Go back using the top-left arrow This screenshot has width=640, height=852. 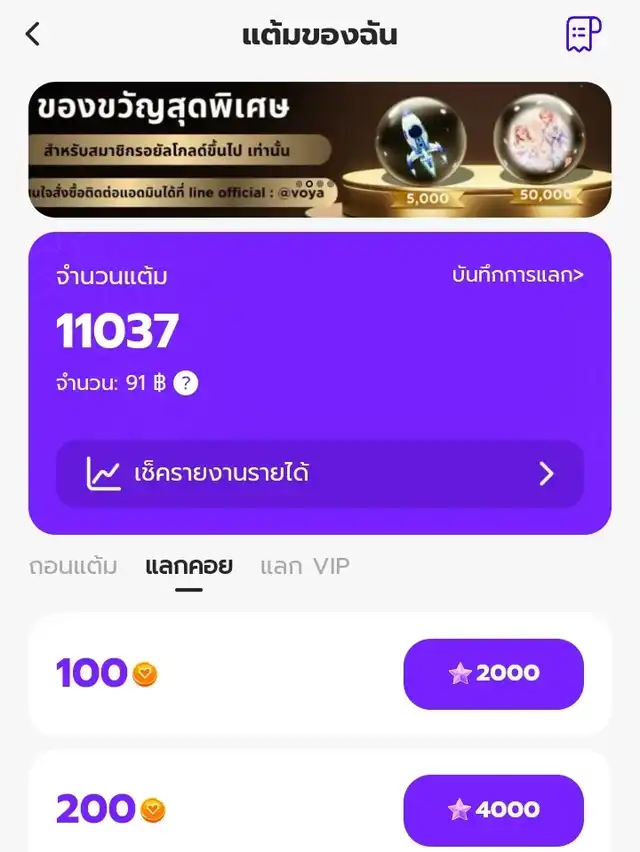33,34
